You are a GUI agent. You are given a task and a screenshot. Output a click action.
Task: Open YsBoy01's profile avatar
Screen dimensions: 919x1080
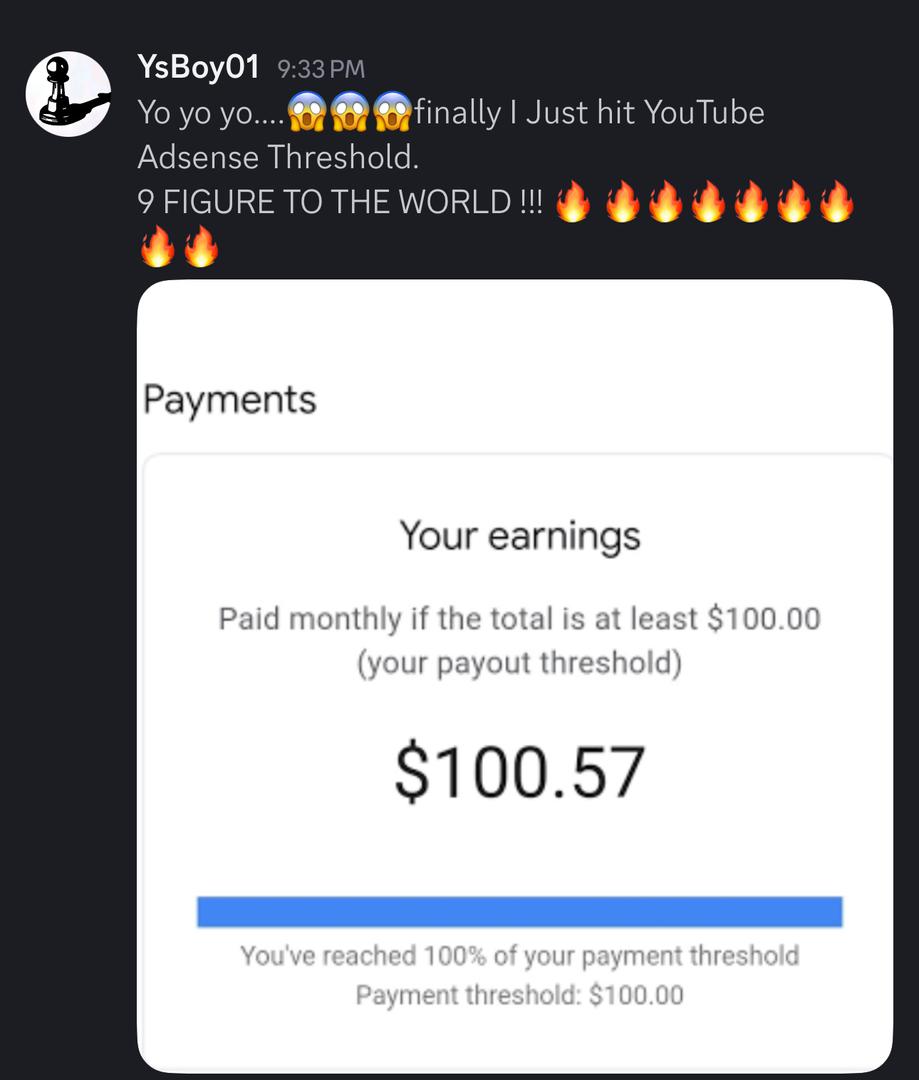[68, 95]
